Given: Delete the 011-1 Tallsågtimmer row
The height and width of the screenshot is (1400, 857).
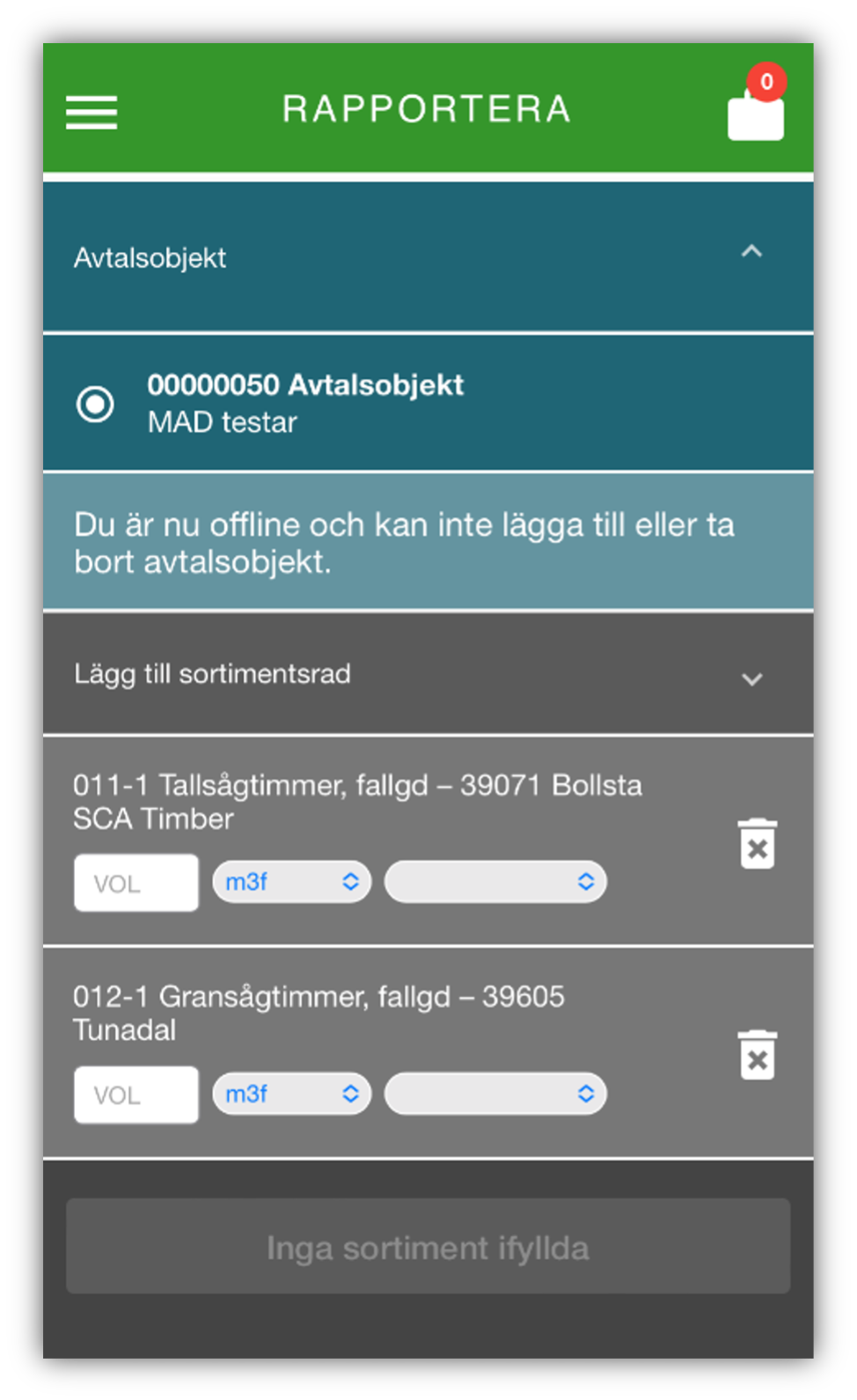Looking at the screenshot, I should point(757,843).
